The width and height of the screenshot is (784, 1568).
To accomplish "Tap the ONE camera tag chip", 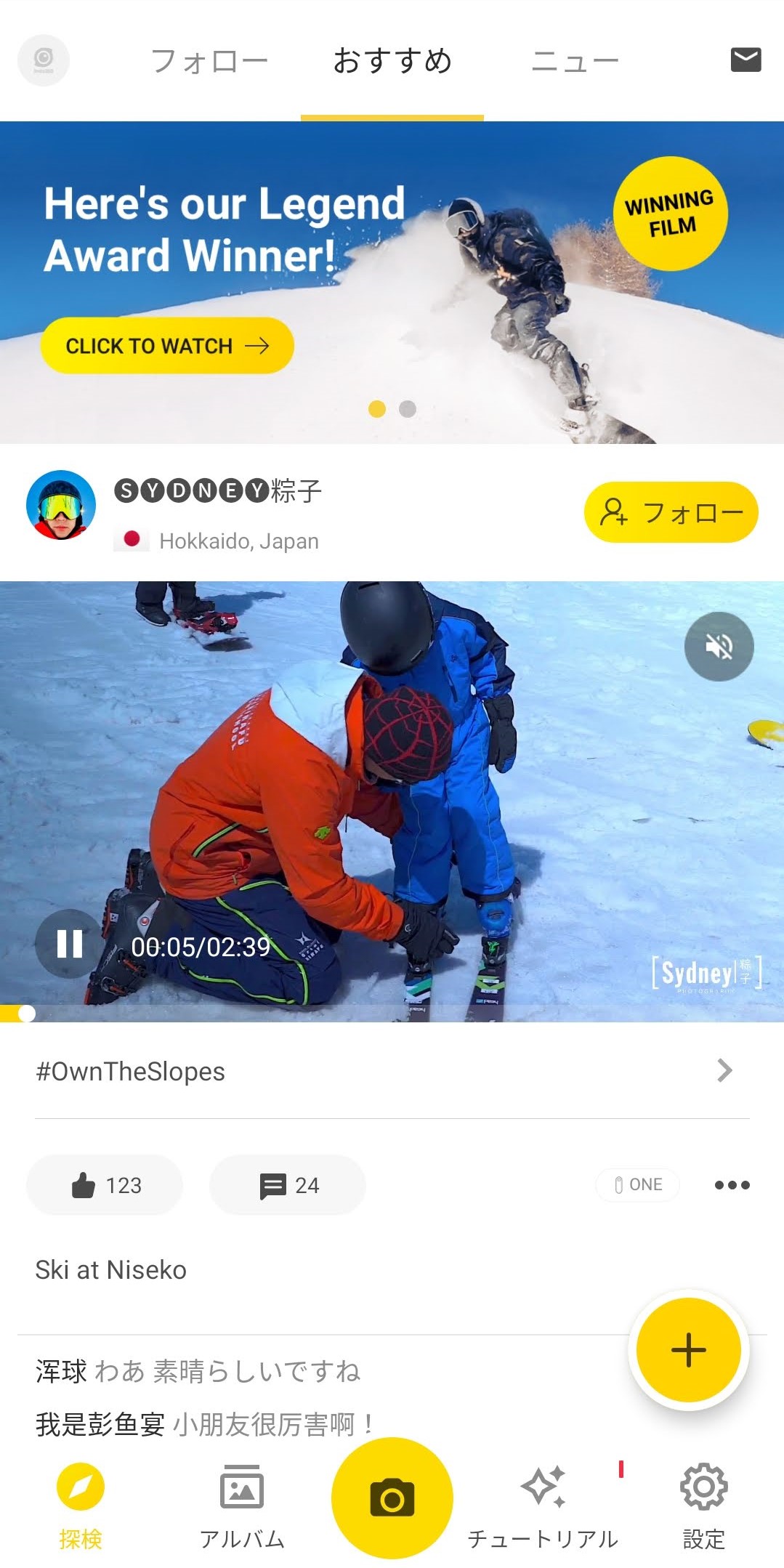I will point(638,1185).
